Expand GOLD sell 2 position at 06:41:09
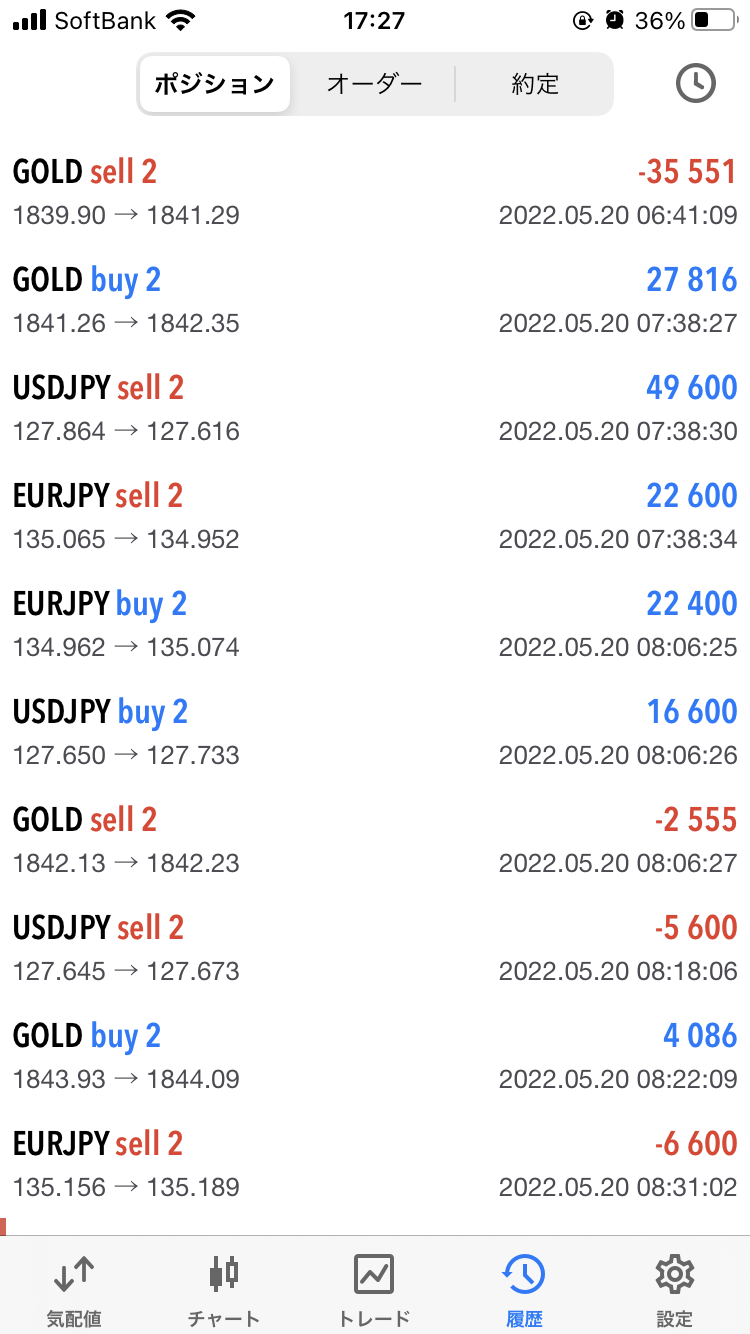The image size is (750, 1334). [x=375, y=192]
